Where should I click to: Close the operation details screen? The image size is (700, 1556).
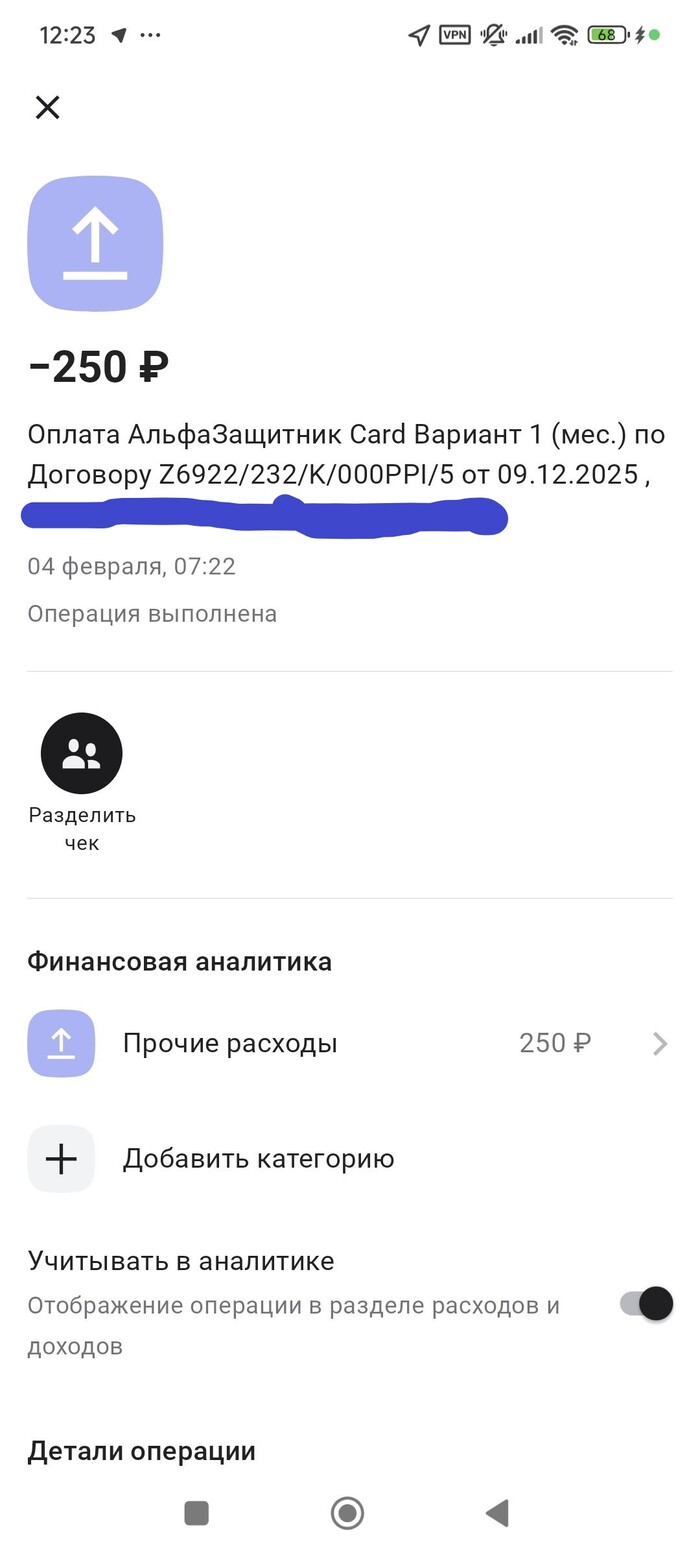pos(47,107)
